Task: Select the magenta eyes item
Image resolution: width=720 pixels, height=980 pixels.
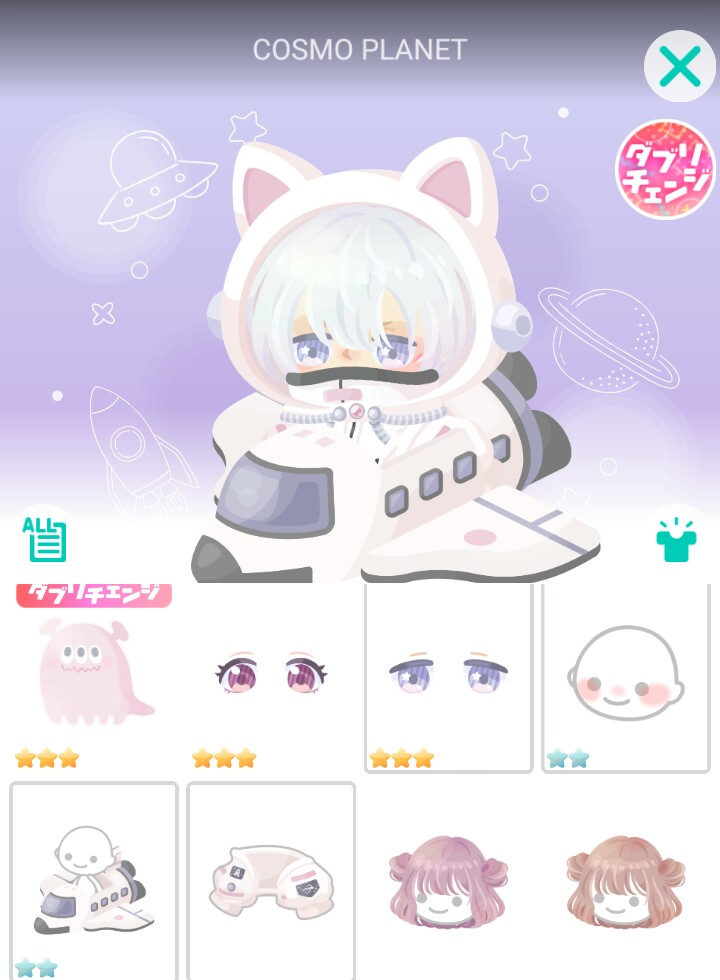Action: (271, 675)
